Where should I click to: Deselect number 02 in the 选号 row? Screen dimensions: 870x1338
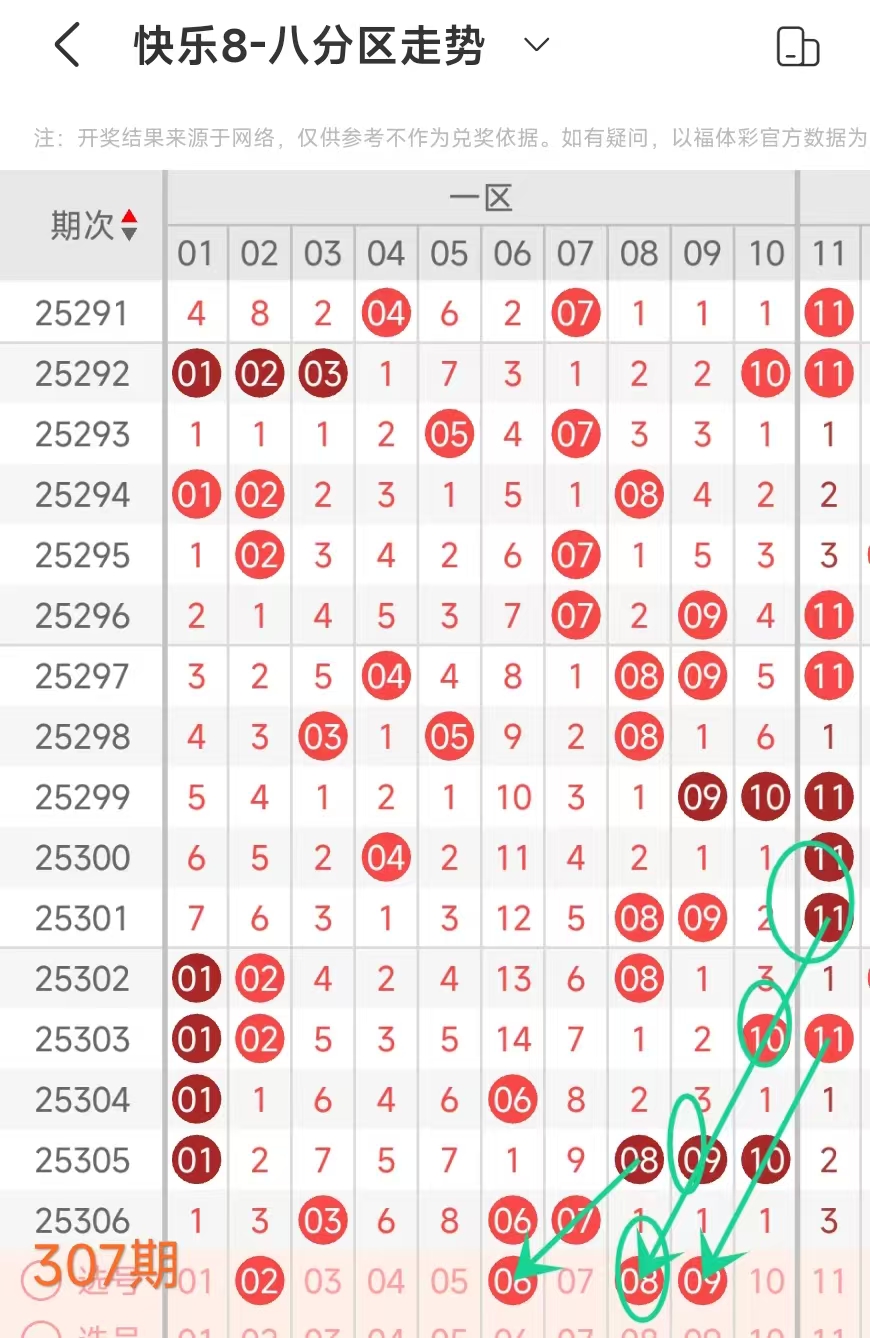pos(259,1281)
